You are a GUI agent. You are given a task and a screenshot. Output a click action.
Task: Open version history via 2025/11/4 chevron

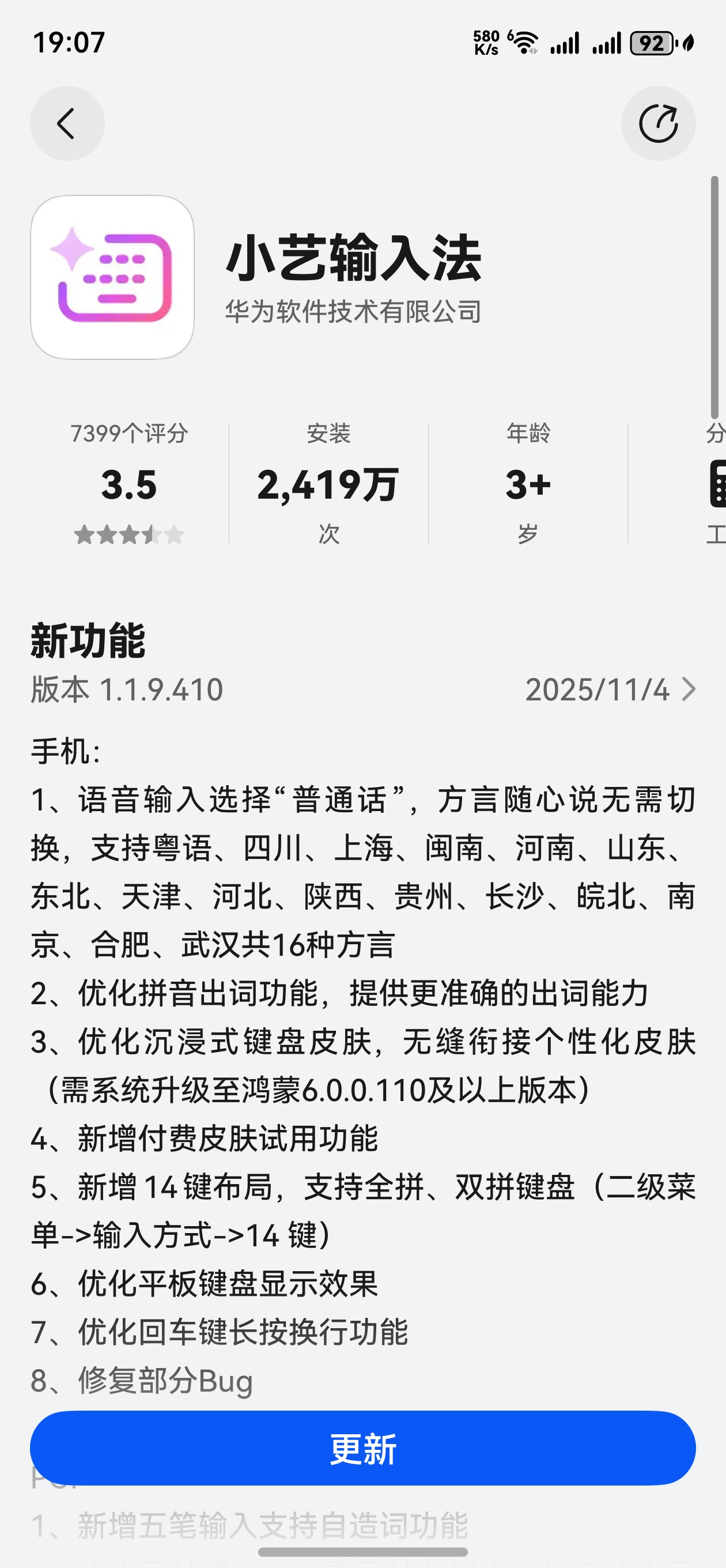[x=687, y=689]
